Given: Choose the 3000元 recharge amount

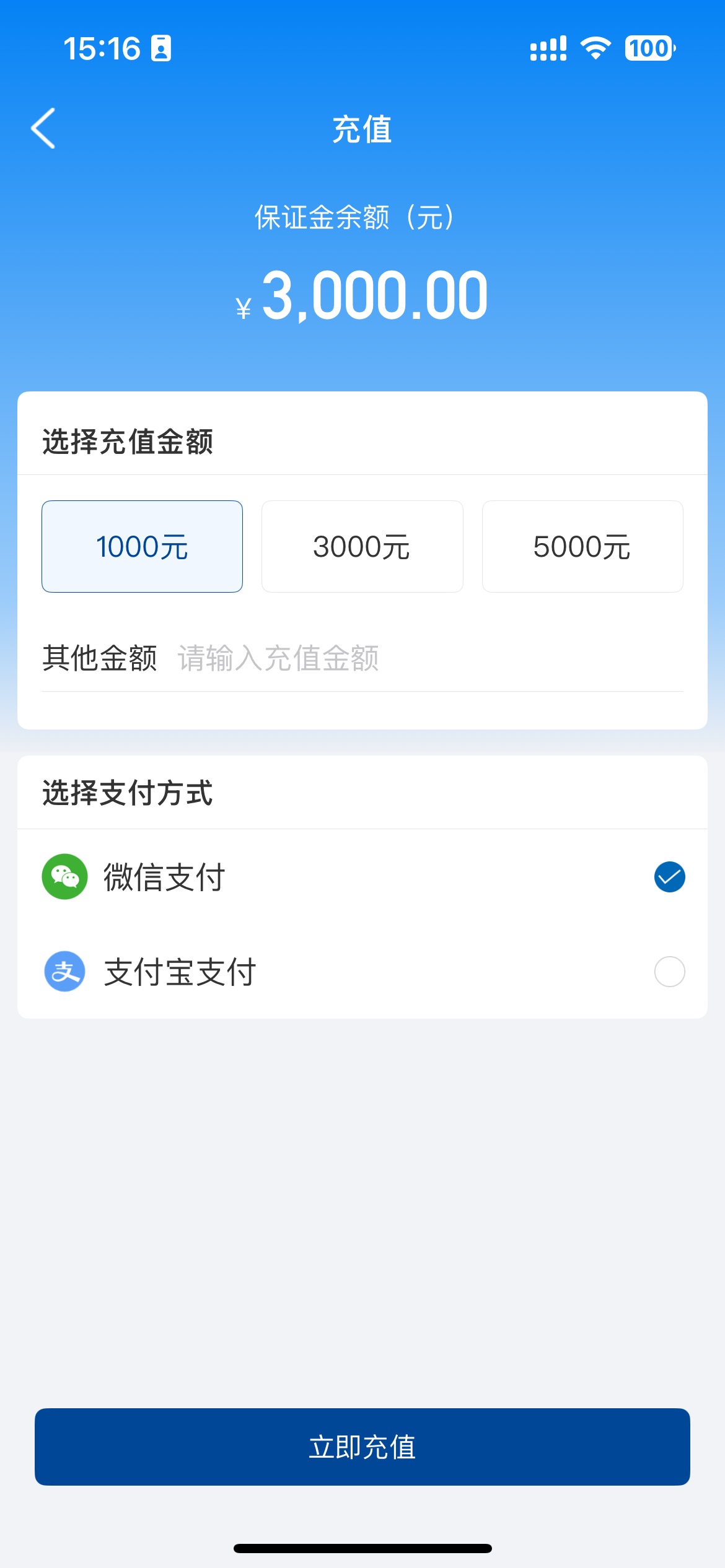Looking at the screenshot, I should (x=362, y=546).
